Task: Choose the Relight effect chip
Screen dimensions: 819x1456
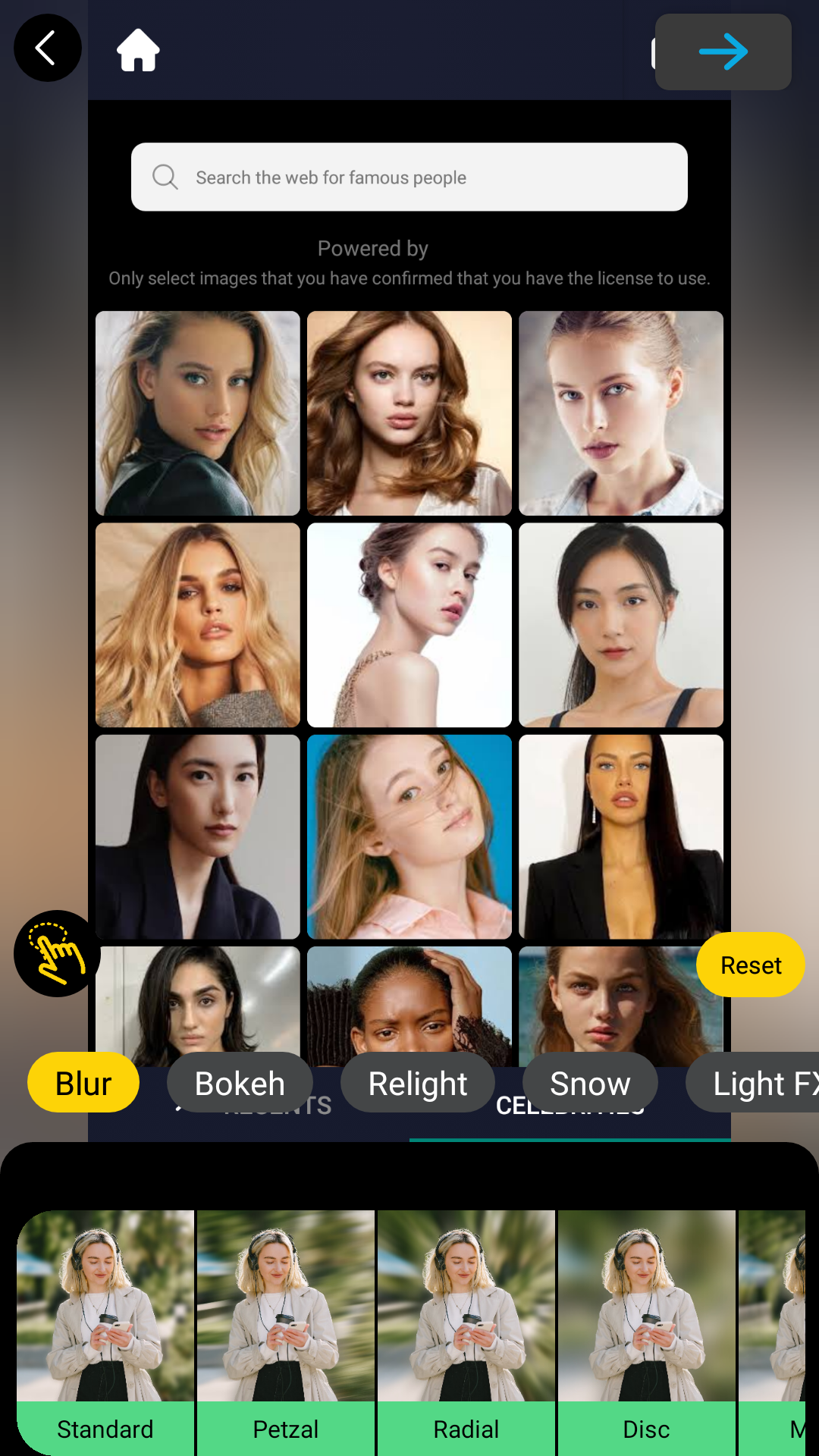Action: pos(418,1083)
